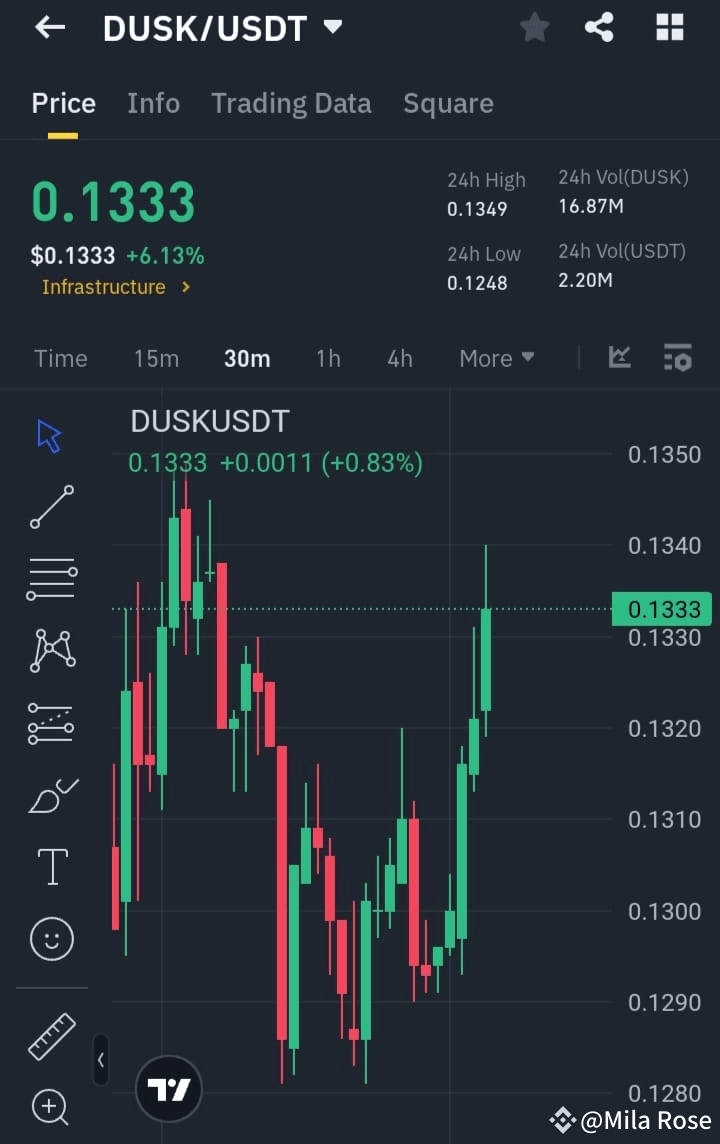
Task: Select the trend line drawing tool
Action: click(51, 506)
